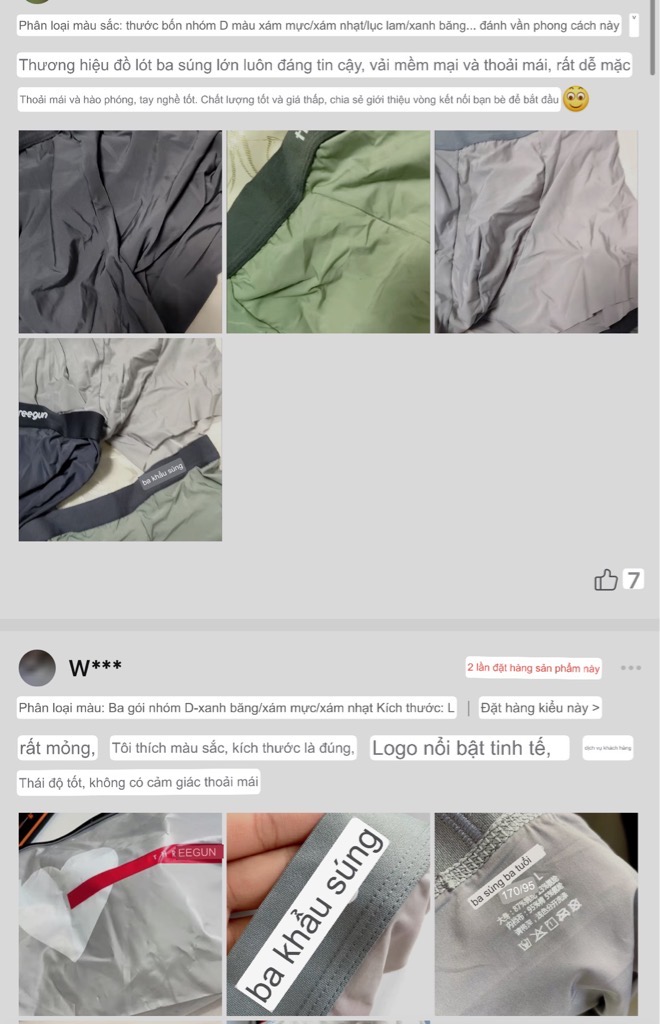660x1024 pixels.
Task: Open the light gray underwear review photo
Action: pos(536,231)
